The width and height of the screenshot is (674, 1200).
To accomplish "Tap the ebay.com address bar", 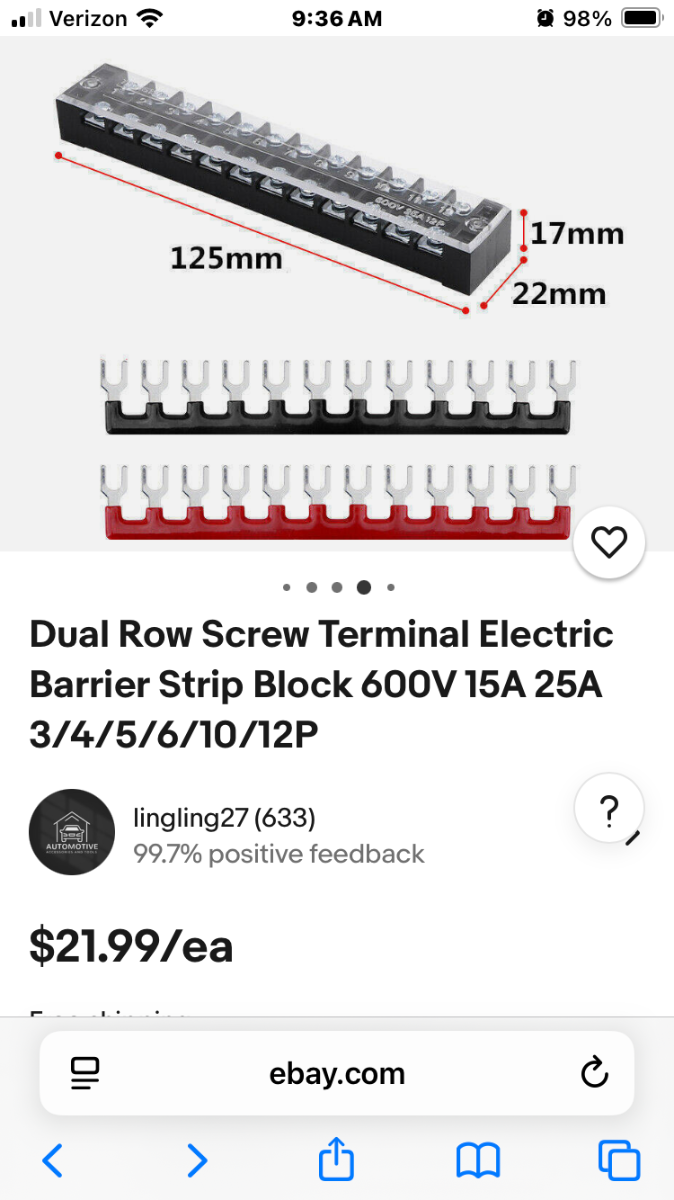I will [x=337, y=1074].
